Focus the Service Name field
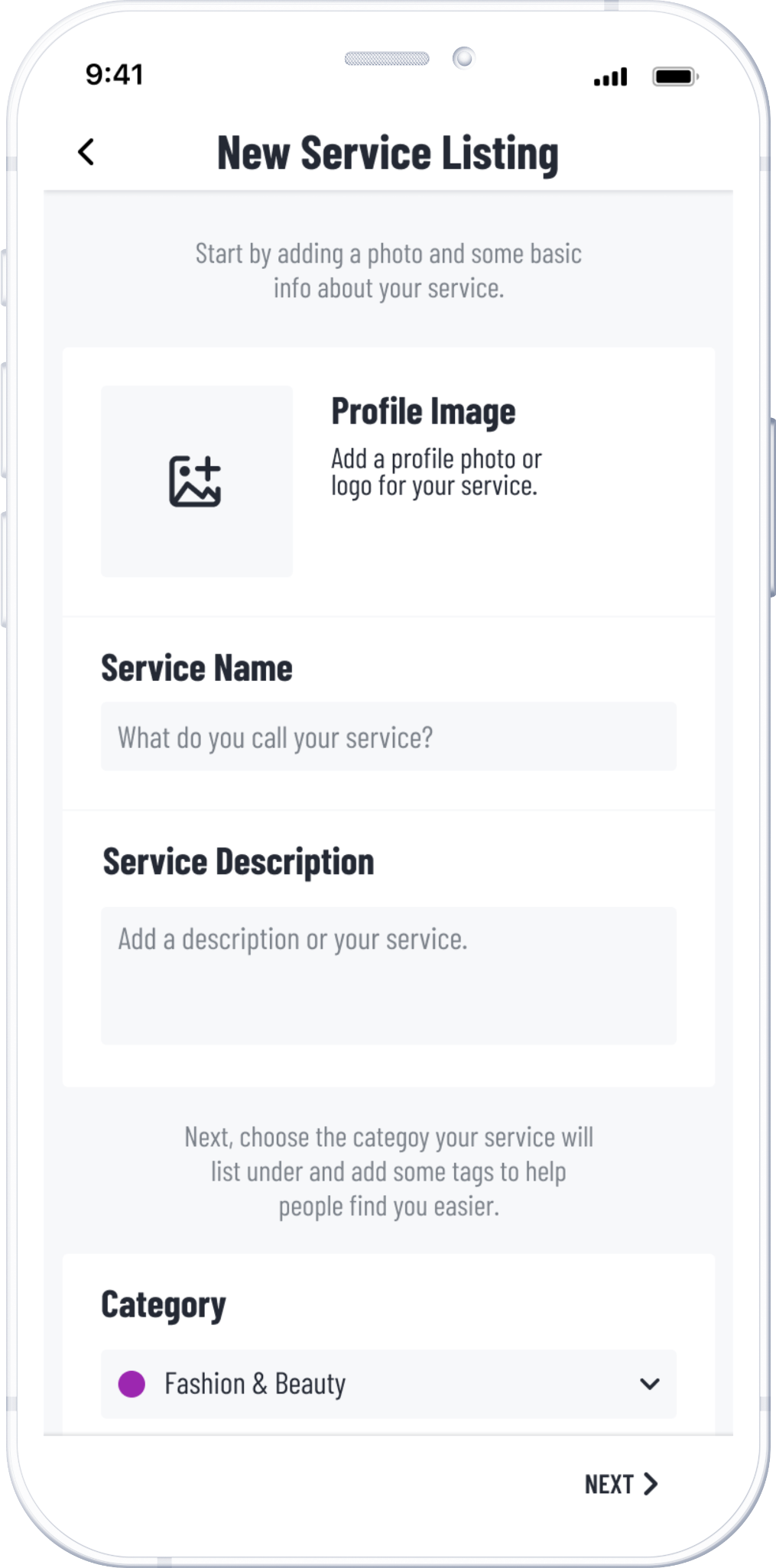The height and width of the screenshot is (1568, 776). pos(388,737)
